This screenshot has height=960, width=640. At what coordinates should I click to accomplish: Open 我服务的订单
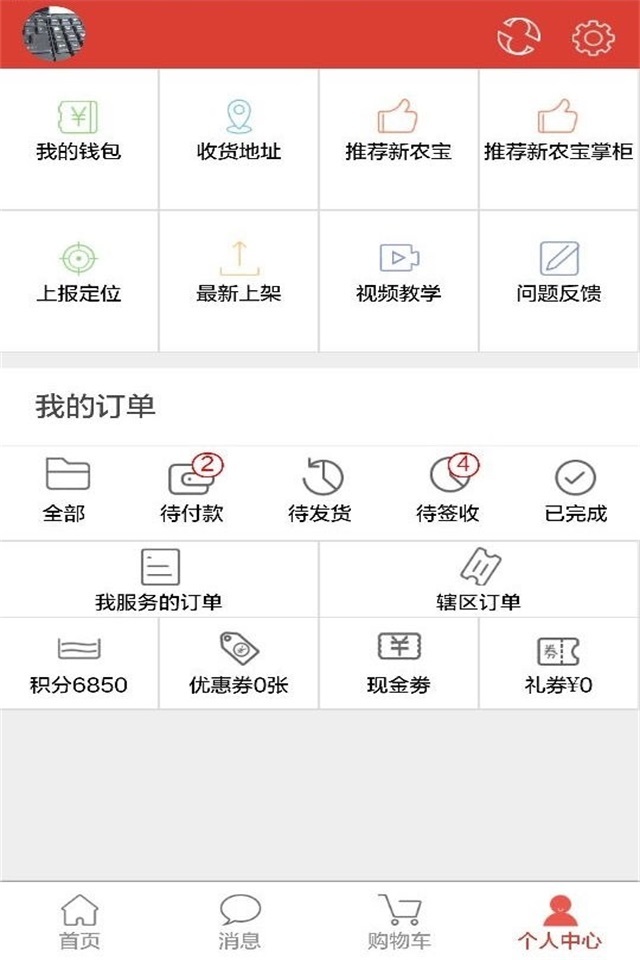click(x=159, y=580)
